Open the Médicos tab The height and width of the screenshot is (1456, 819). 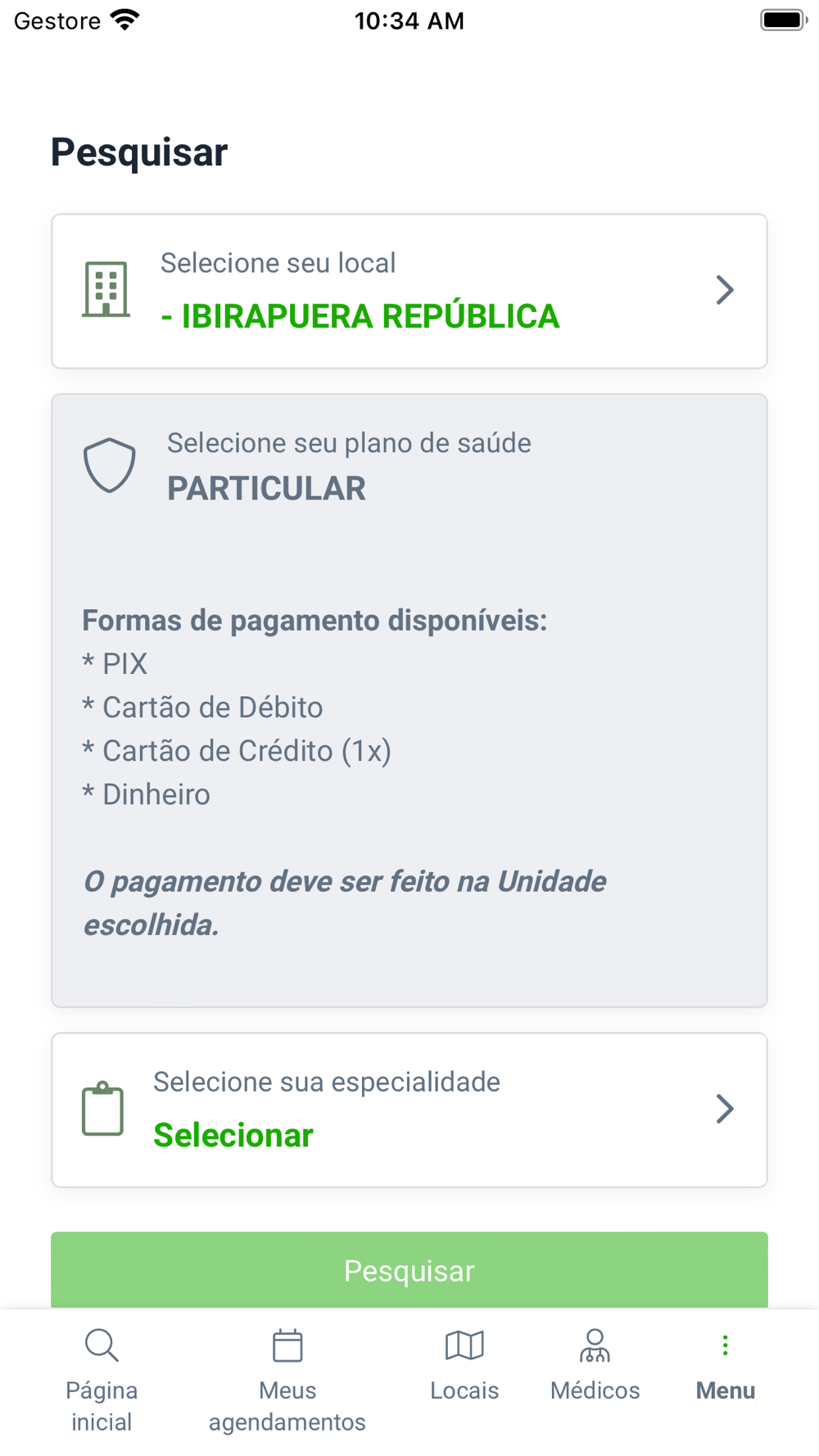point(595,1366)
